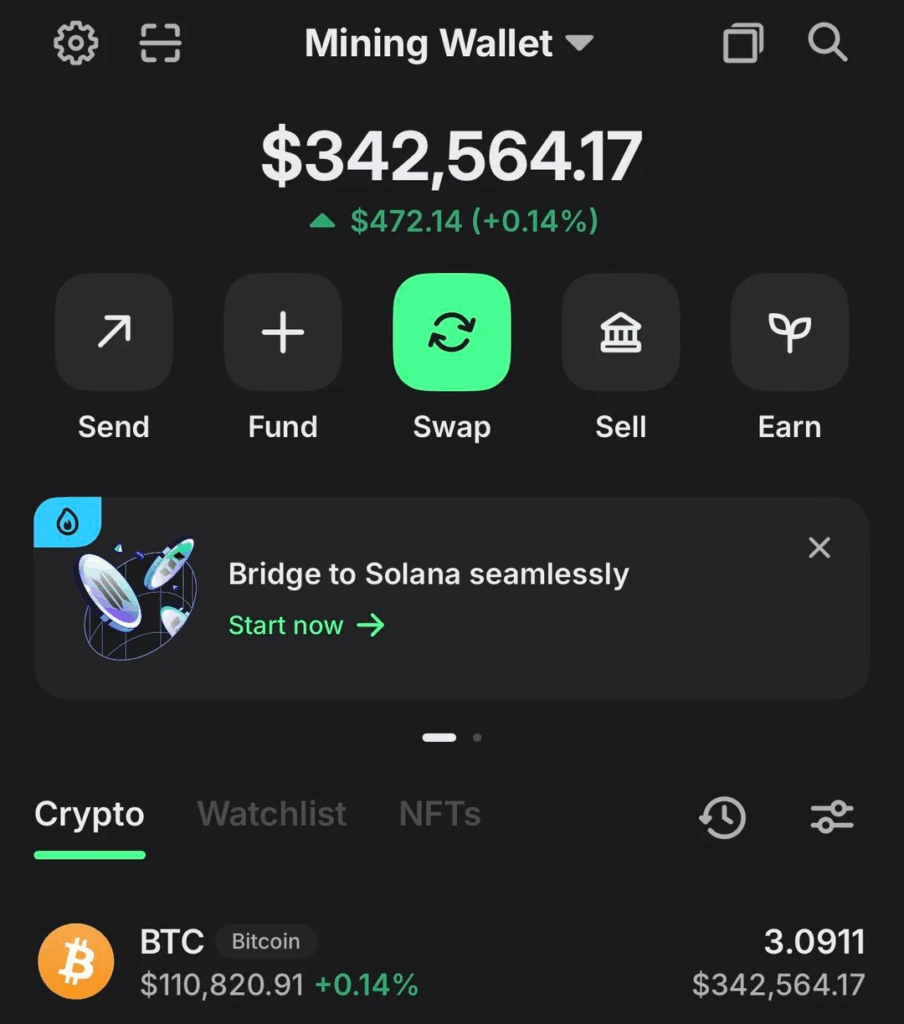Open the Earn option
This screenshot has width=904, height=1024.
(x=789, y=332)
